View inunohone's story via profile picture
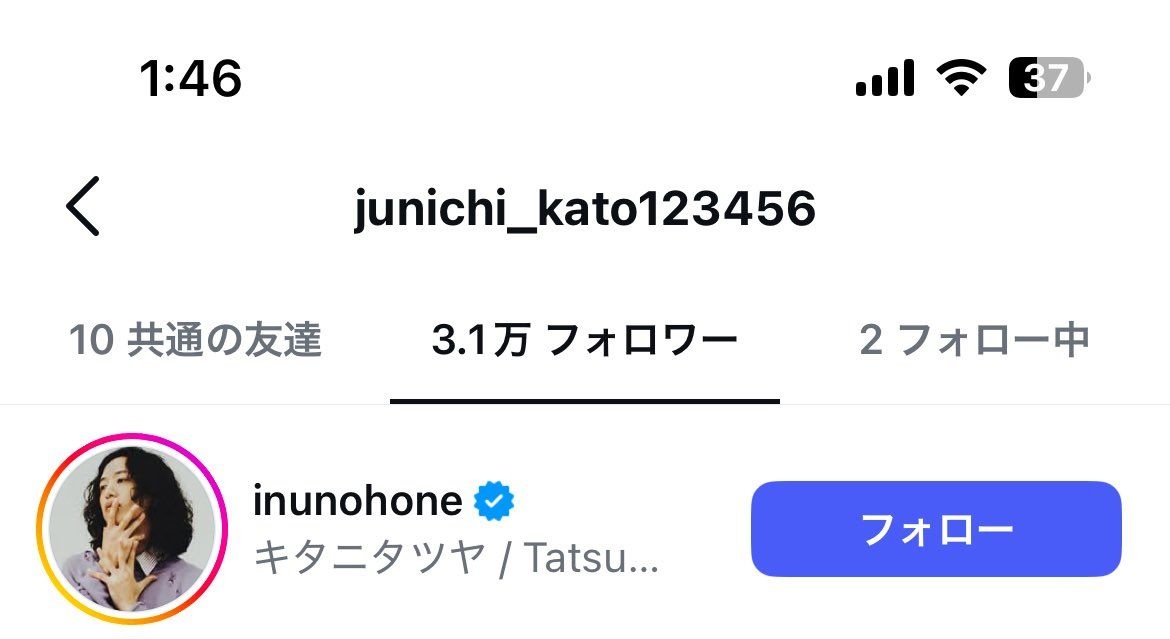Screen dimensions: 1170x639 pos(132,528)
